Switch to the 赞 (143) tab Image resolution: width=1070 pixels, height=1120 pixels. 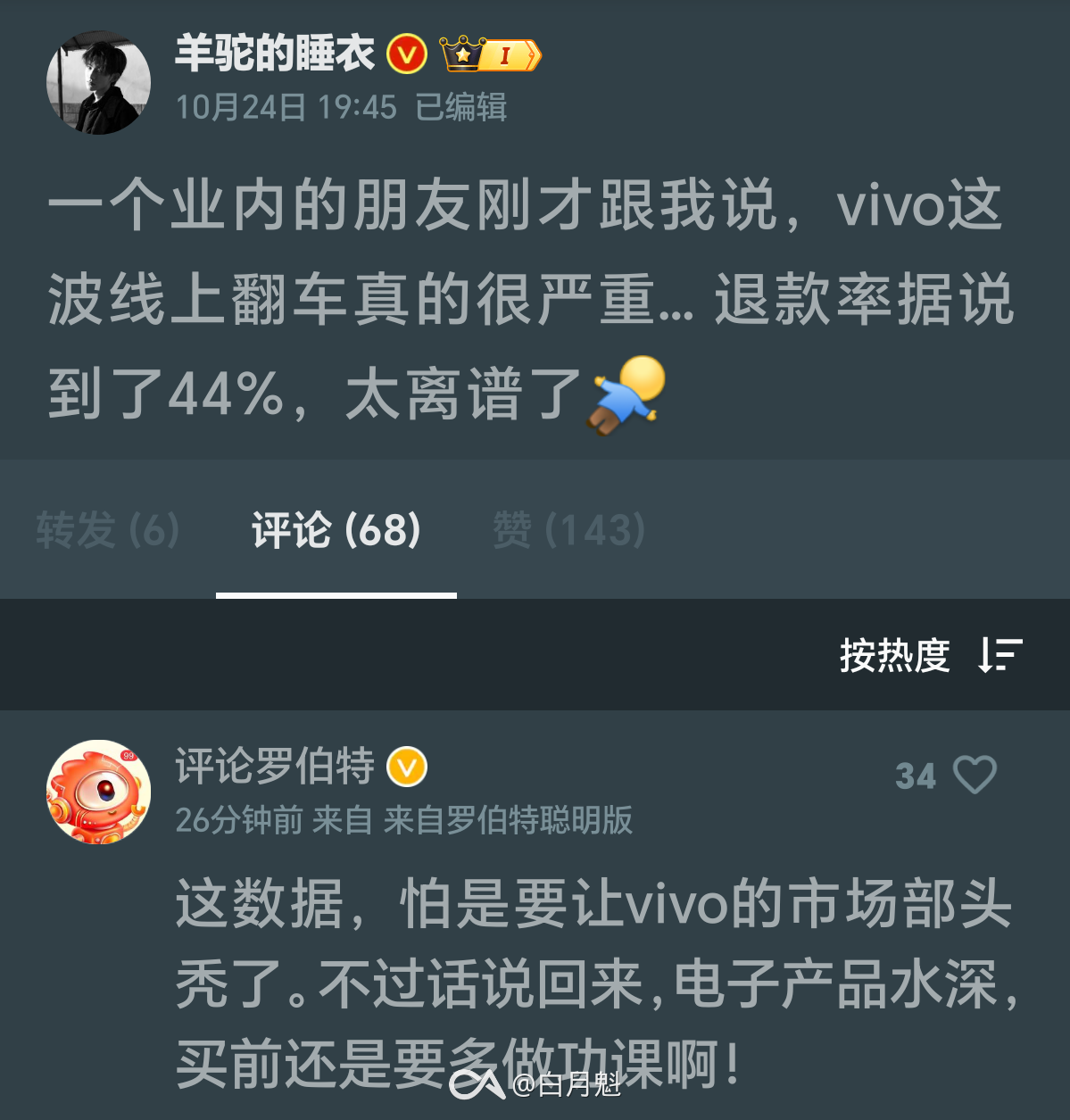[x=568, y=530]
